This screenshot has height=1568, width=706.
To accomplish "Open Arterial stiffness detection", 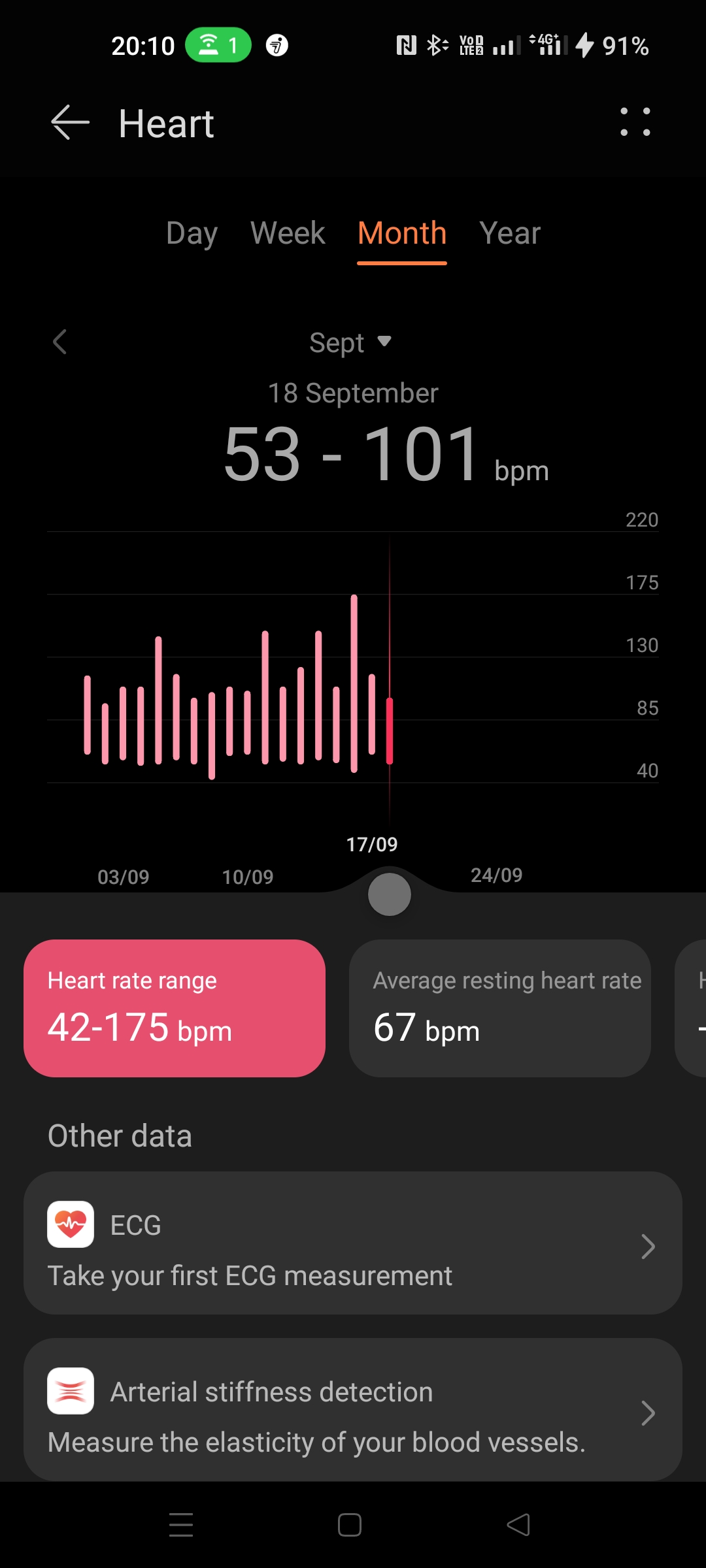I will [353, 1409].
